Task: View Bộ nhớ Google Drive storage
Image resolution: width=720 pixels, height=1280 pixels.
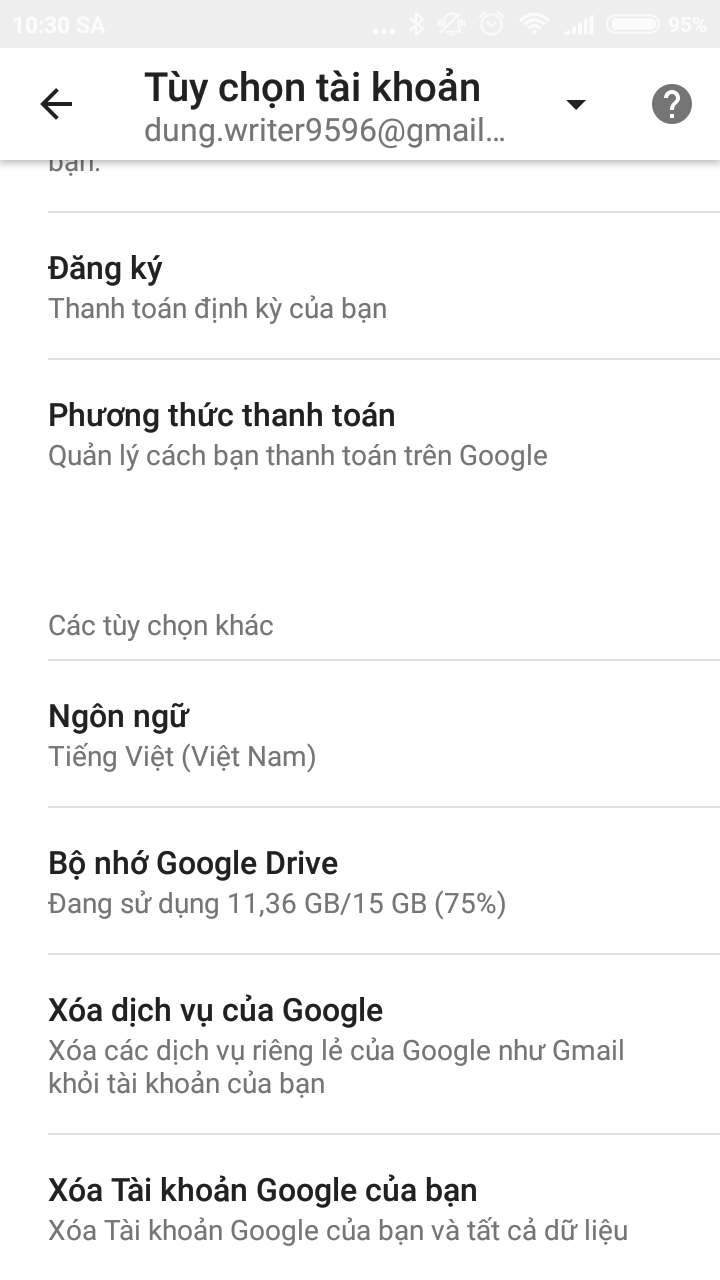Action: coord(360,882)
